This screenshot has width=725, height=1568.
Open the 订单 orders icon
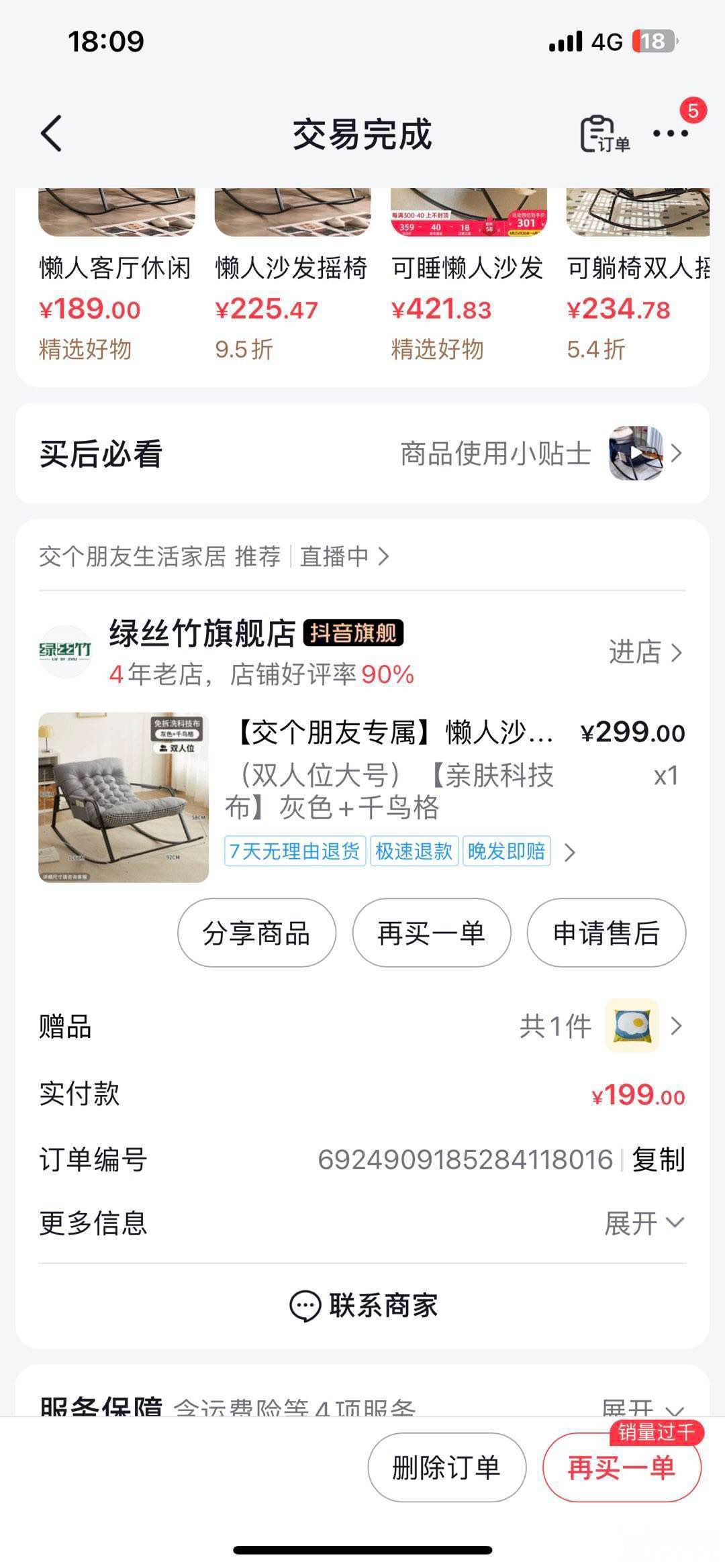point(604,134)
